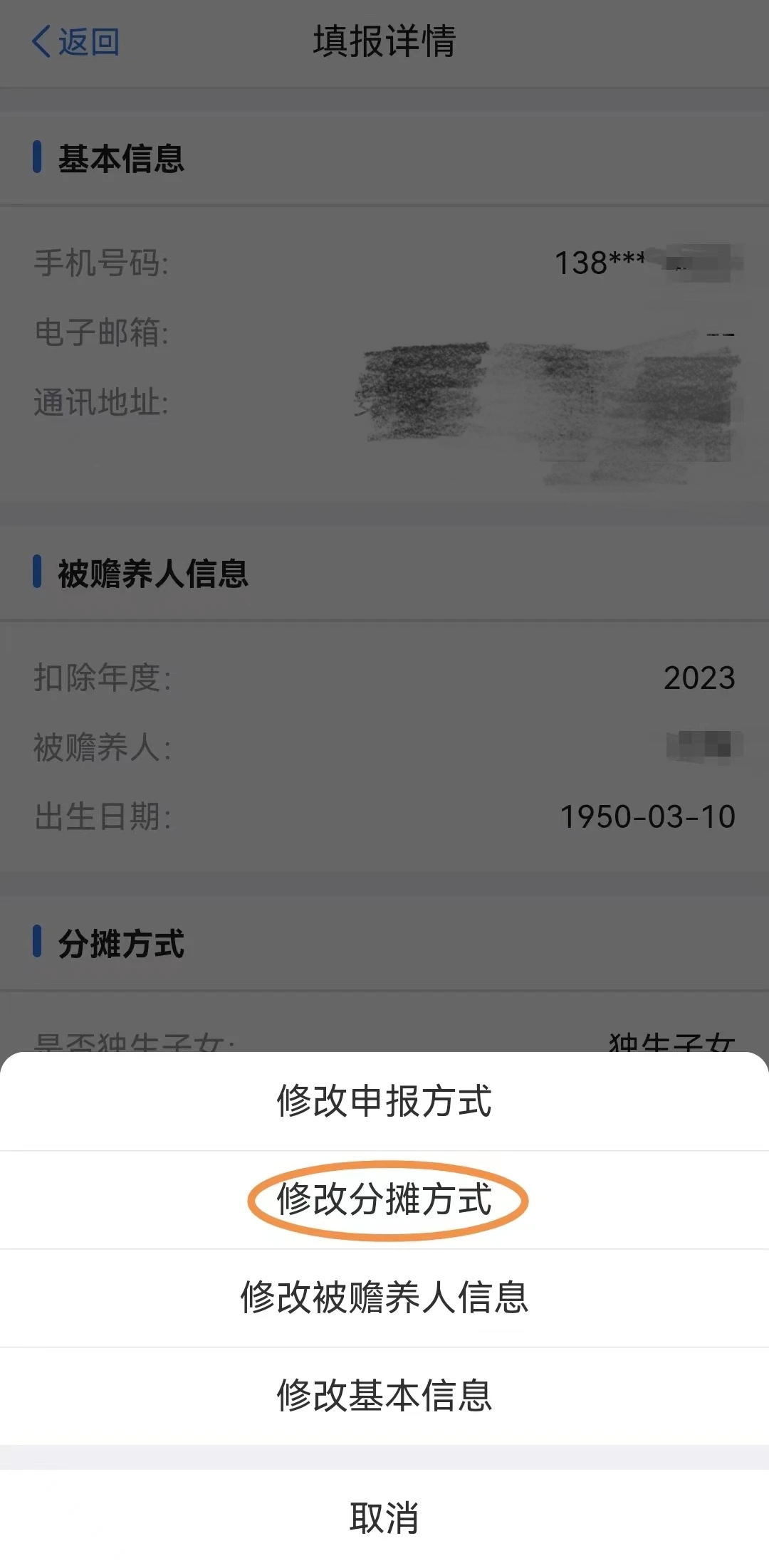
Task: Tap 修改基本信息 in the sheet
Action: click(x=384, y=1396)
